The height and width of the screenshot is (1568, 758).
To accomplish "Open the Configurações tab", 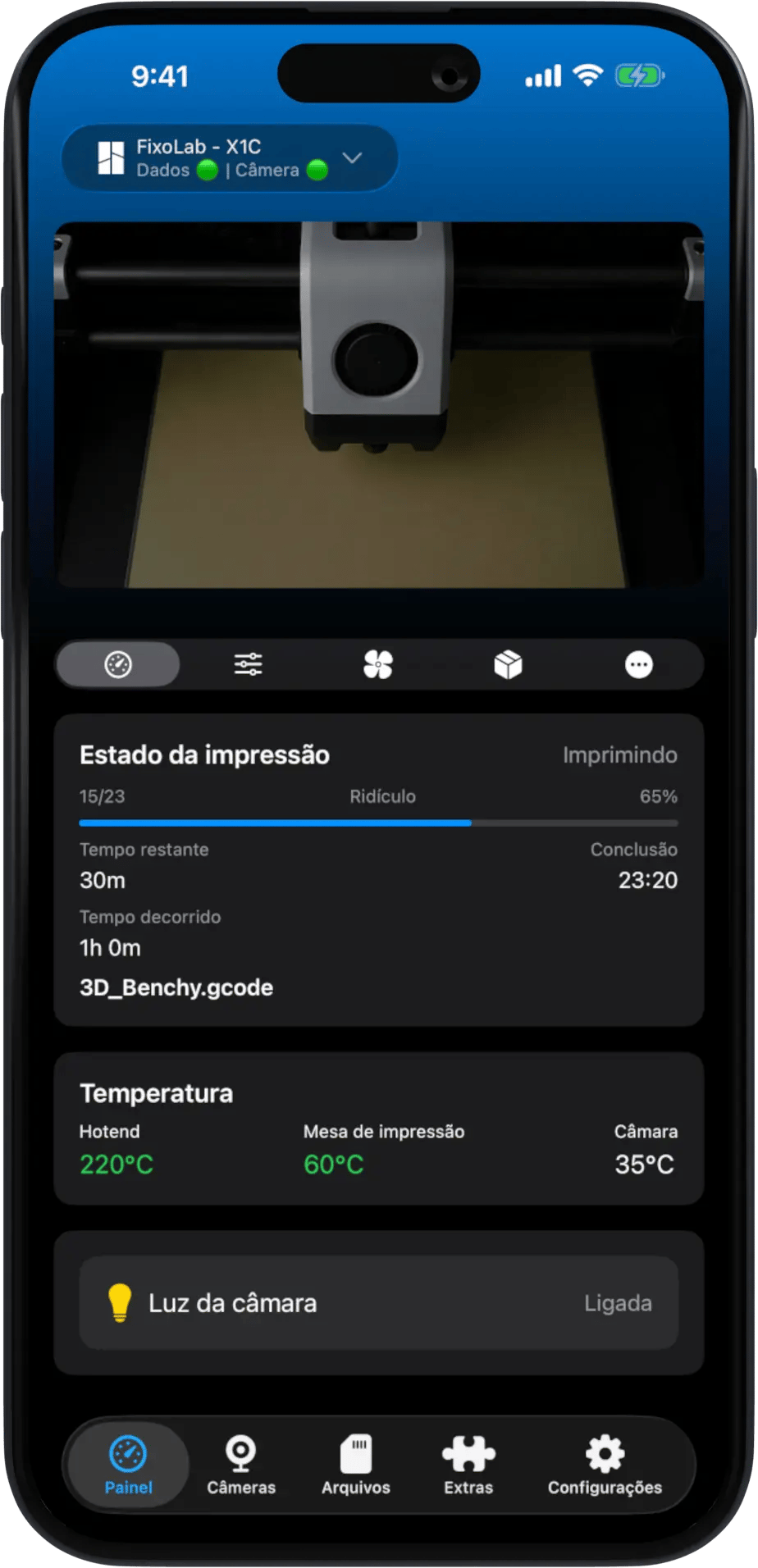I will 605,1465.
